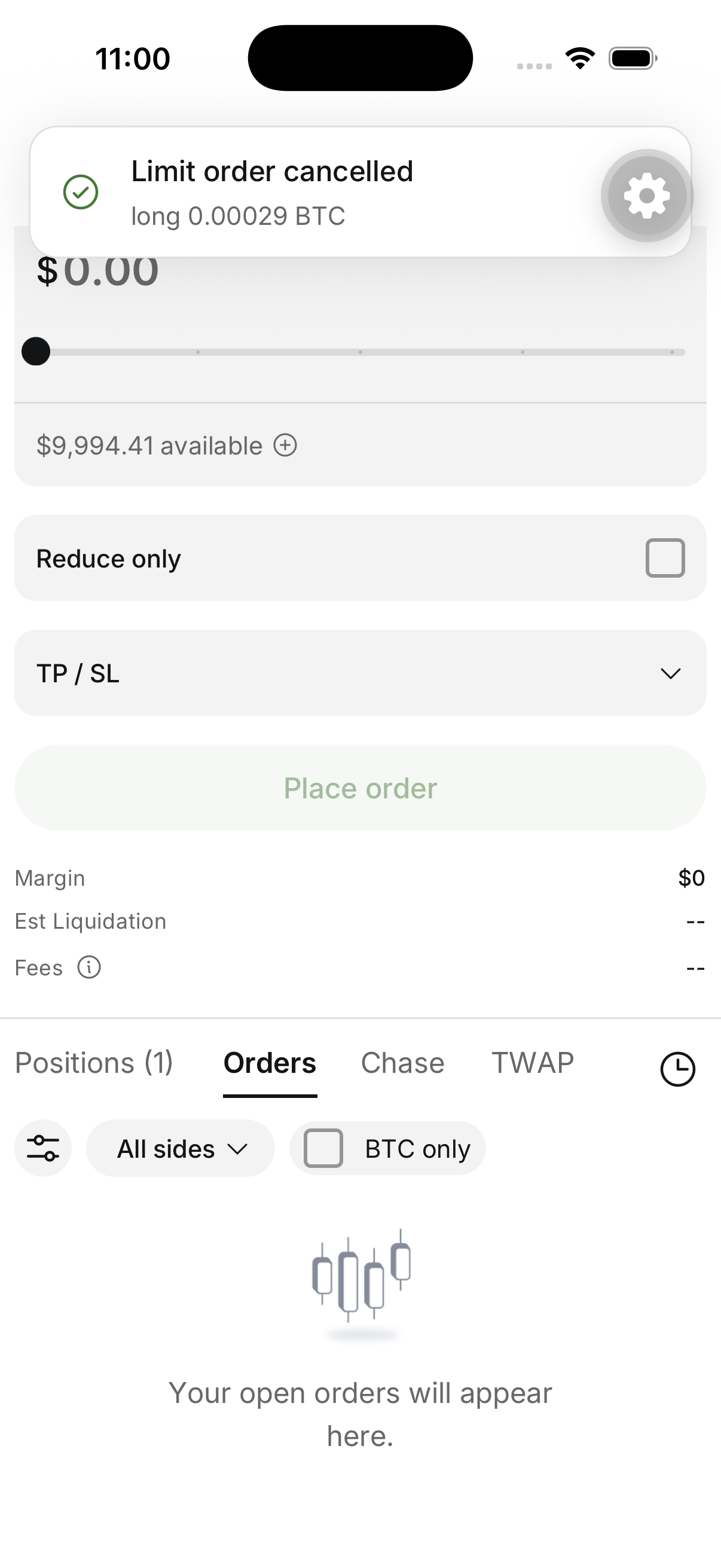Open the floating gear settings button
Viewport: 721px width, 1568px height.
click(x=647, y=196)
